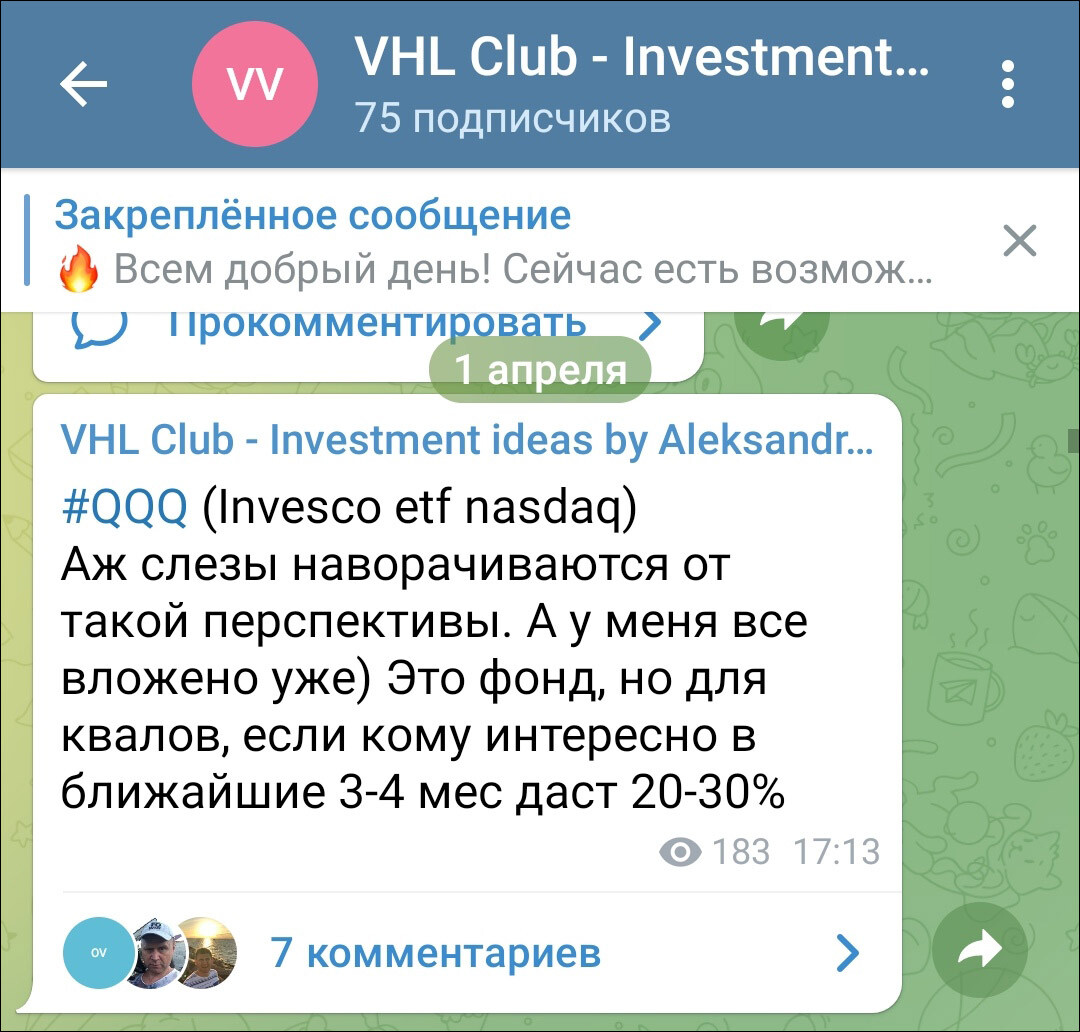Open the 7 комментариев thread
Viewport: 1080px width, 1032px height.
[x=436, y=953]
